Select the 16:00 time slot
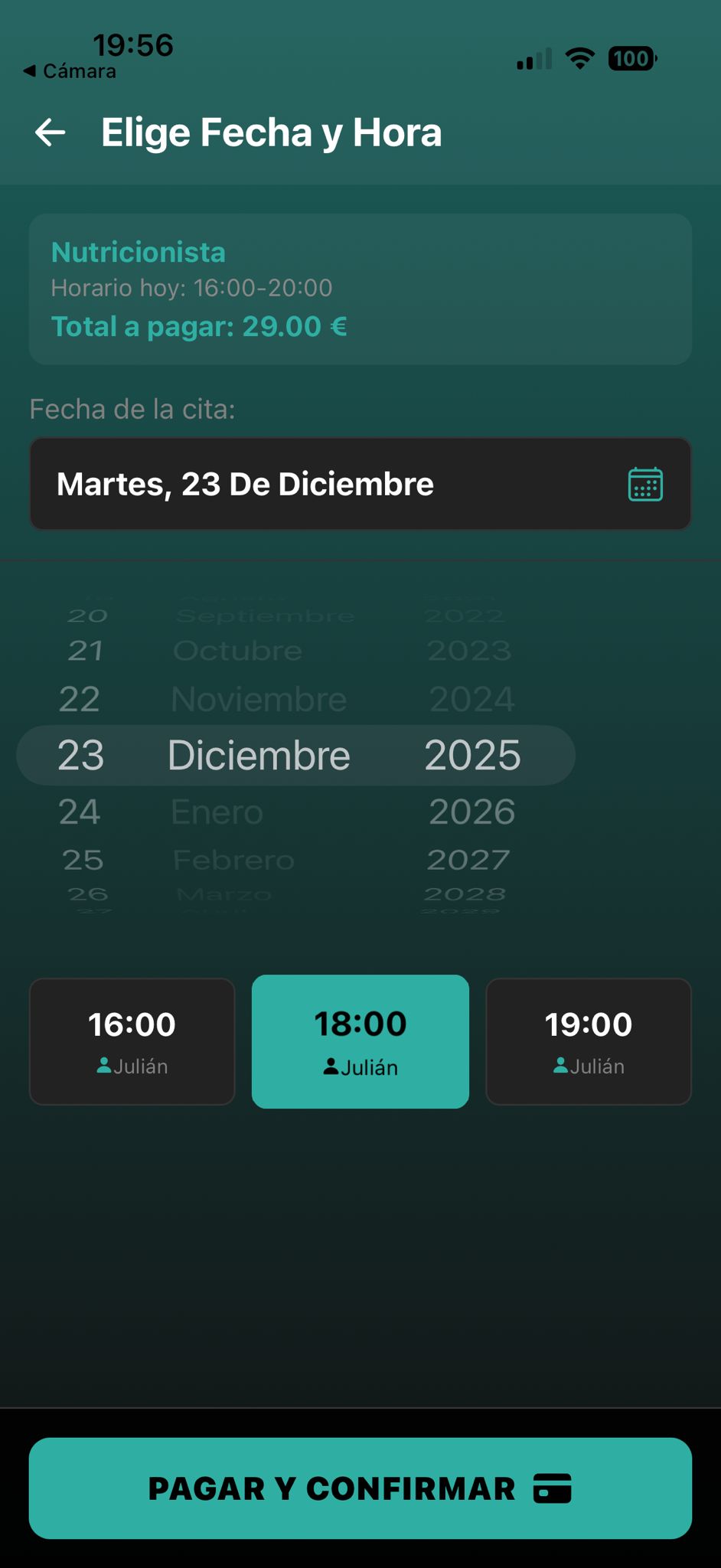Image resolution: width=721 pixels, height=1568 pixels. [132, 1041]
